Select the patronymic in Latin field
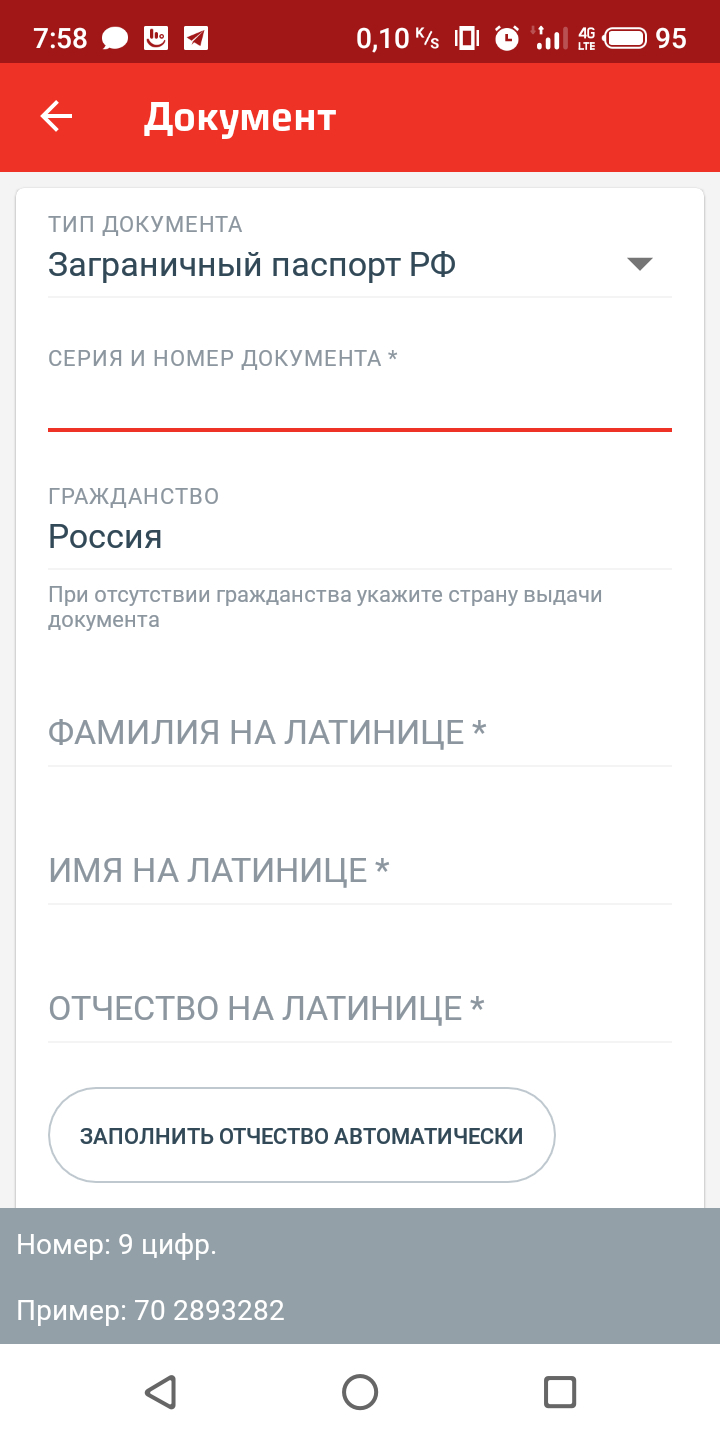This screenshot has width=720, height=1440. pyautogui.click(x=360, y=1008)
